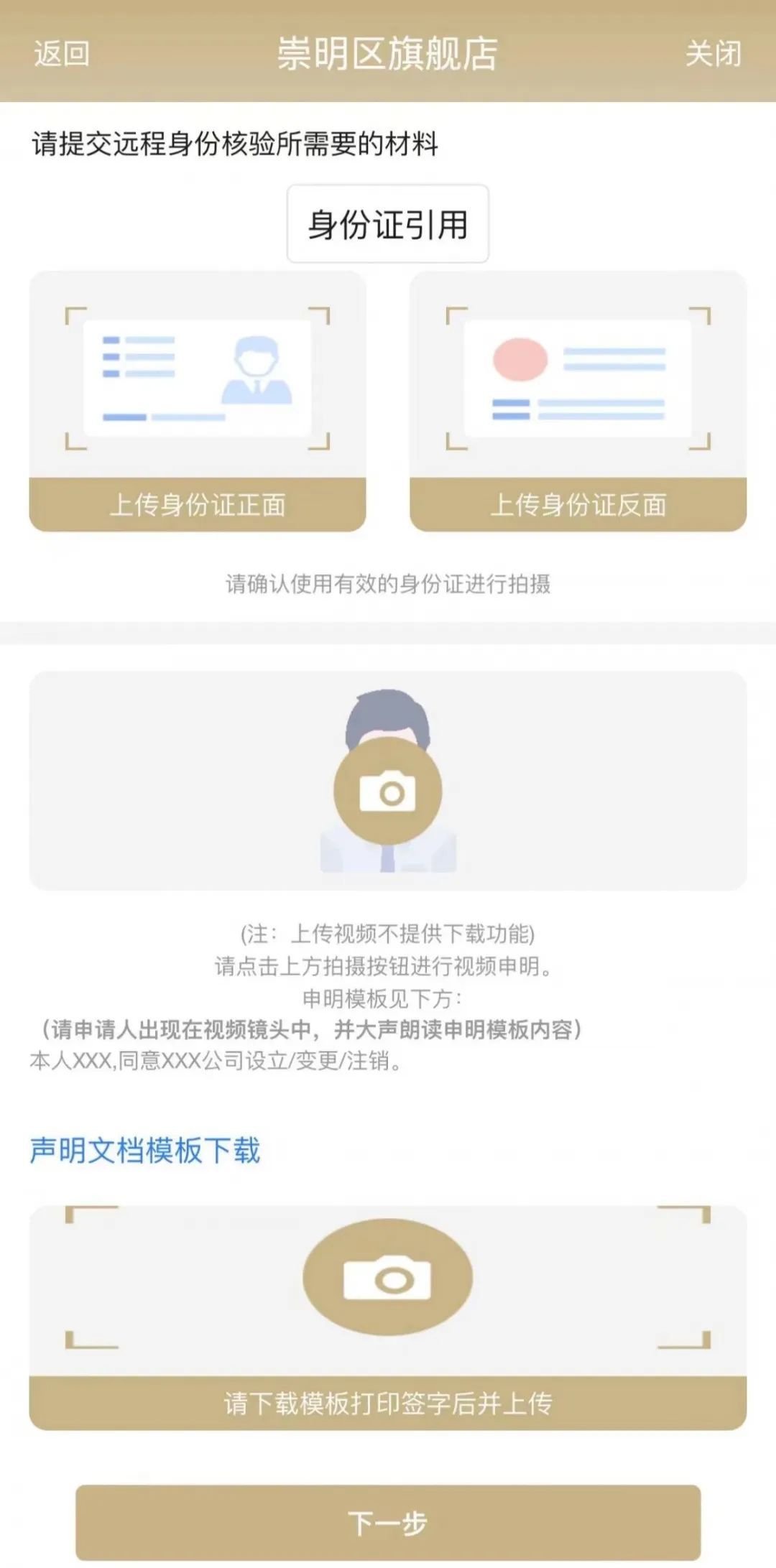The height and width of the screenshot is (1568, 776).
Task: Open the 声明文档模板下载 link
Action: click(145, 1151)
